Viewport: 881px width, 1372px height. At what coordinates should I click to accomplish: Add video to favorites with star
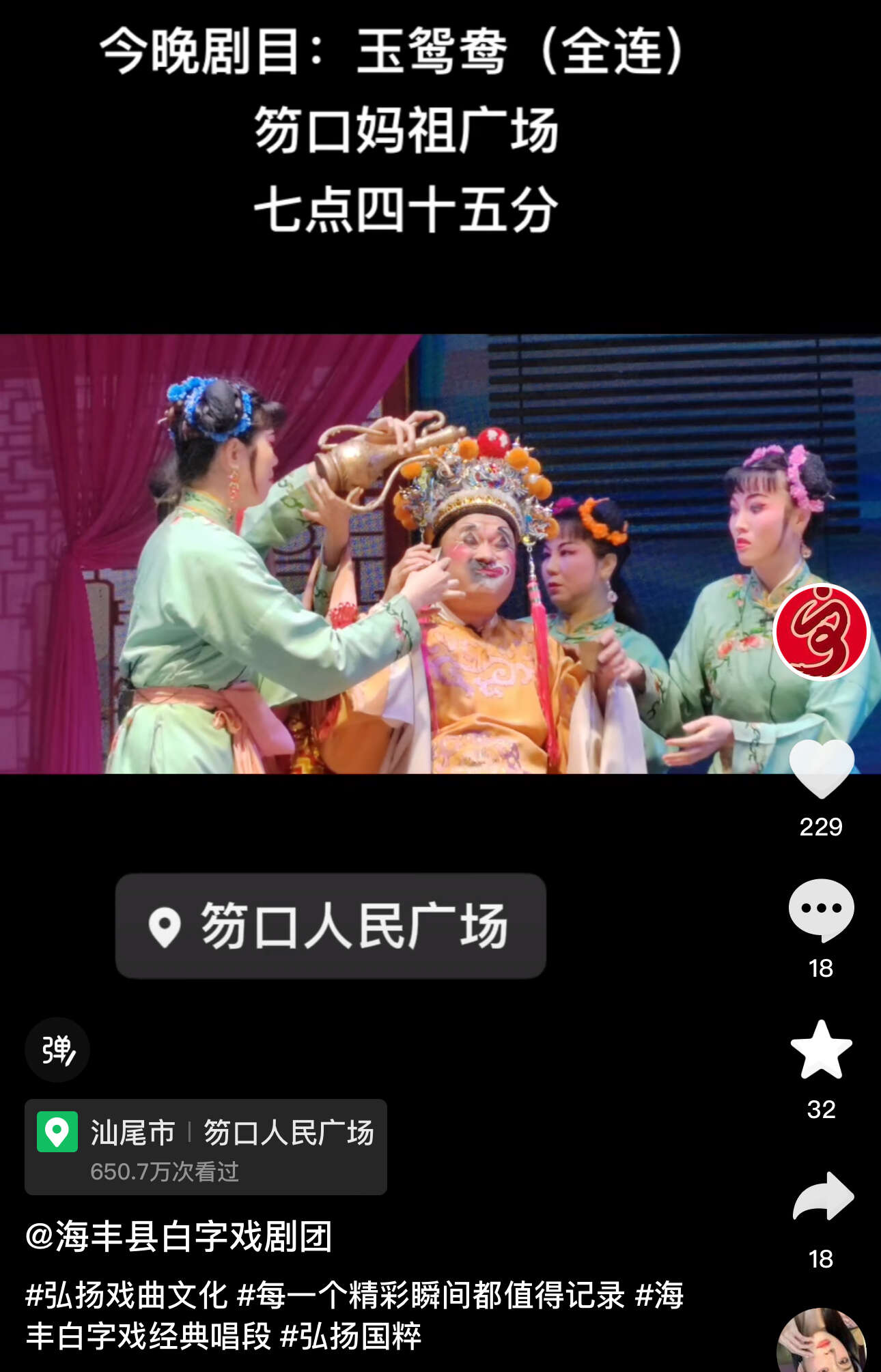pos(821,1051)
